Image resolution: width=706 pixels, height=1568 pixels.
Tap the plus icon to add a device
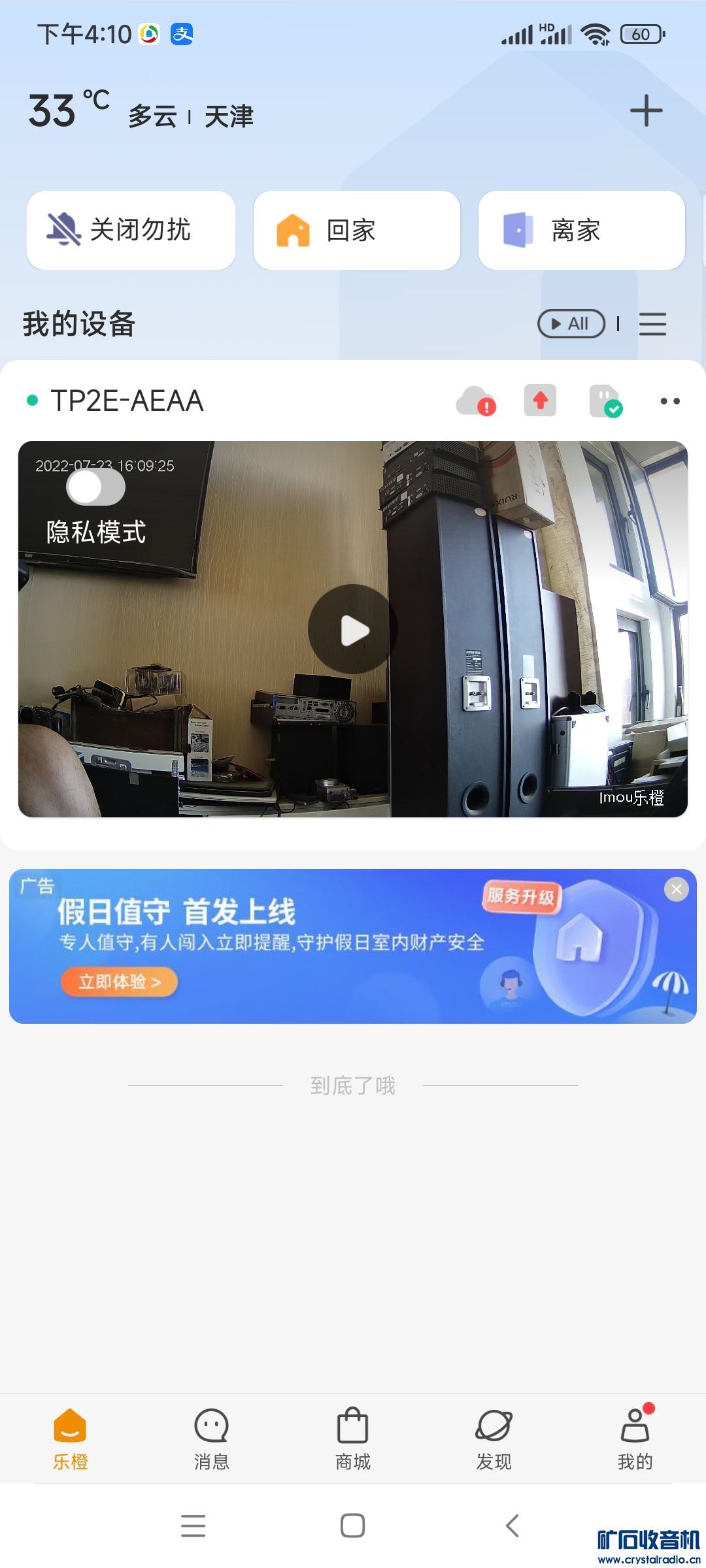tap(646, 110)
